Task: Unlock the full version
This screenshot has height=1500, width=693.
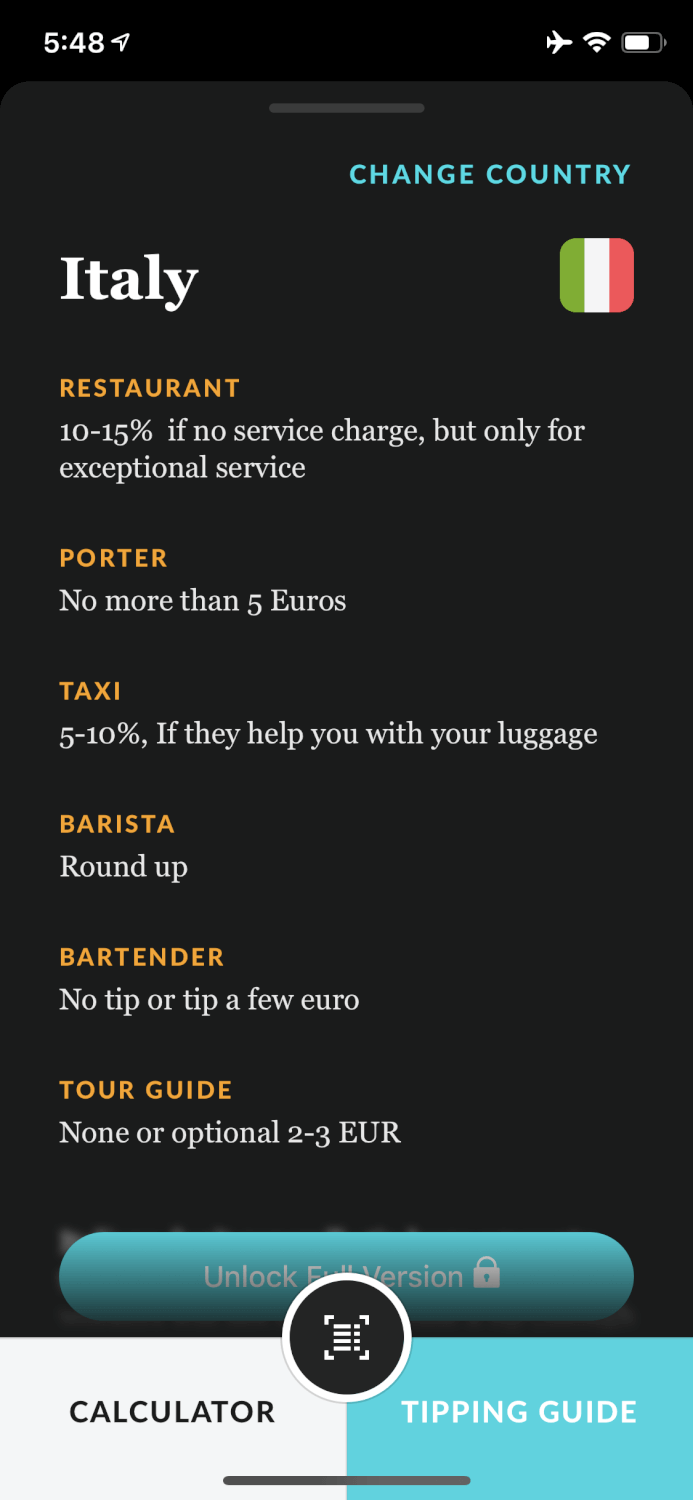Action: tap(346, 1276)
